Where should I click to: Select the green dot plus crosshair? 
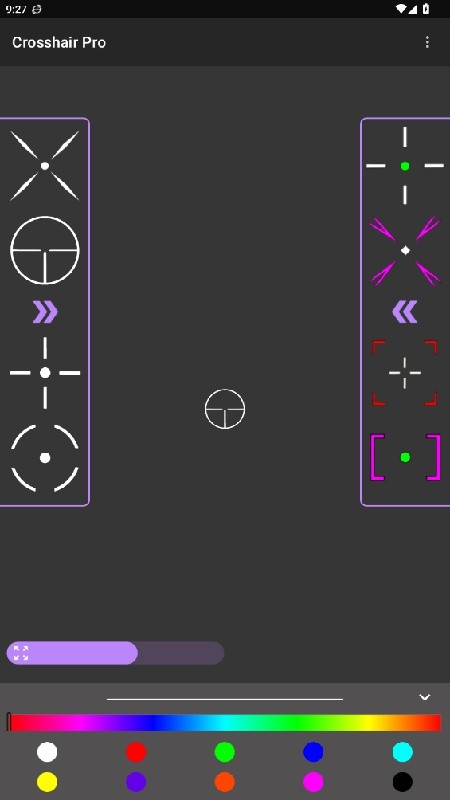405,166
